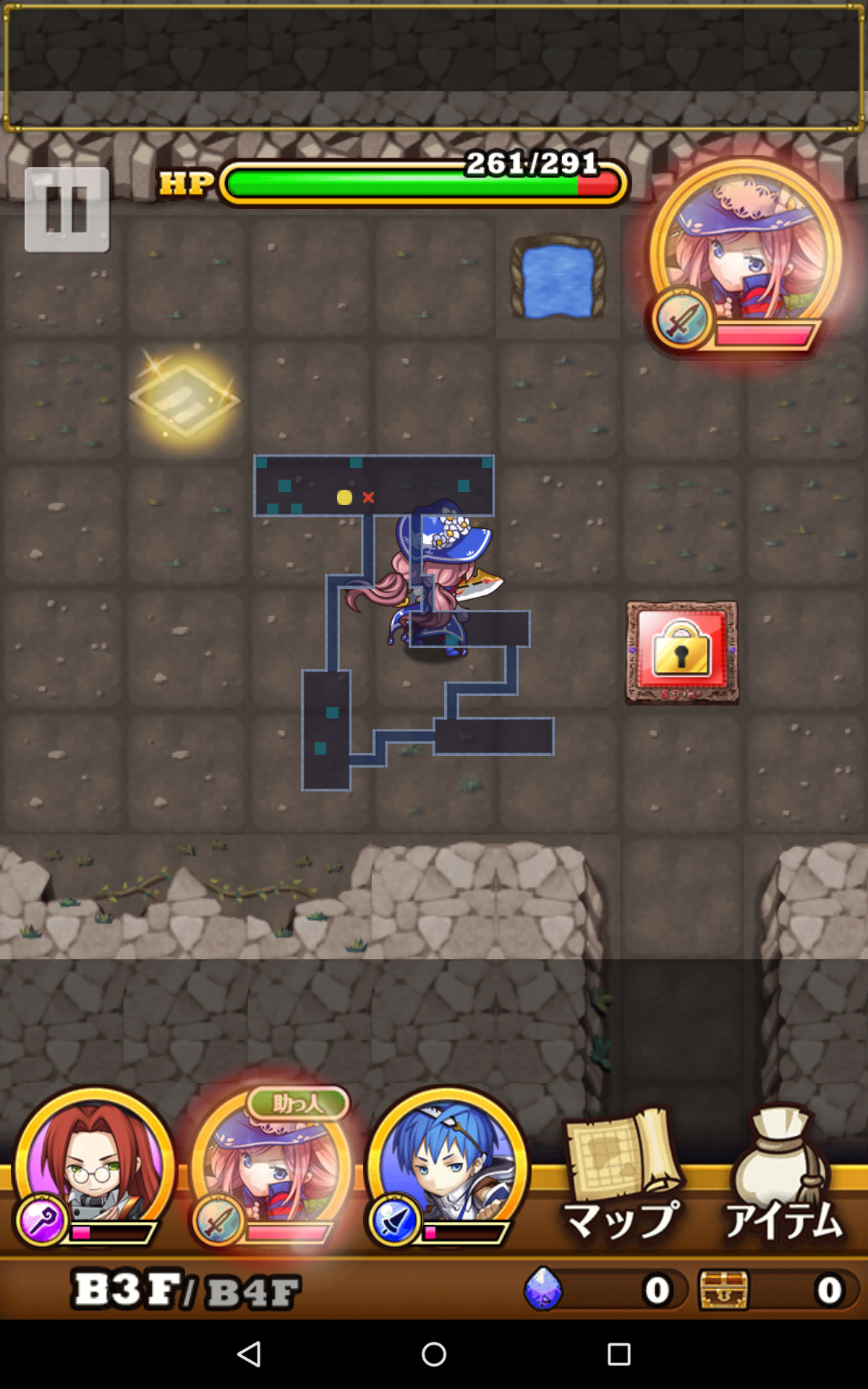Go back with the system back button
Image resolution: width=868 pixels, height=1389 pixels.
pos(249,1354)
